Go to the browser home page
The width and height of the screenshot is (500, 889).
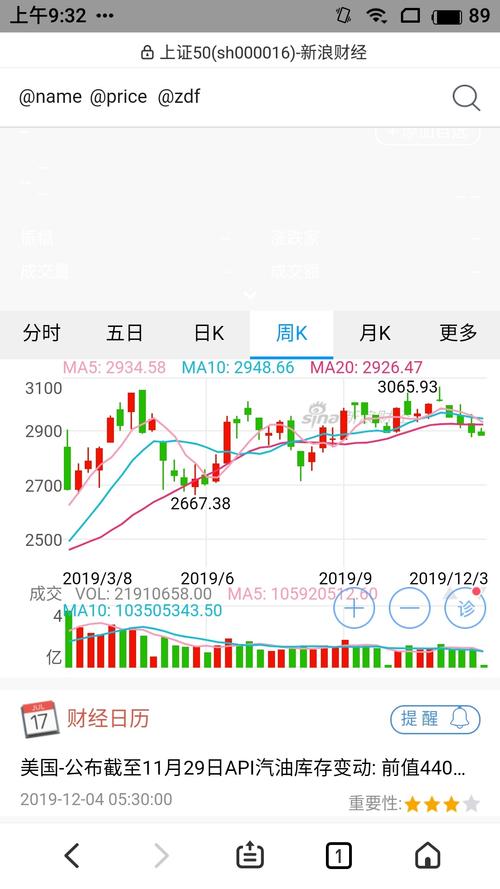(x=427, y=855)
